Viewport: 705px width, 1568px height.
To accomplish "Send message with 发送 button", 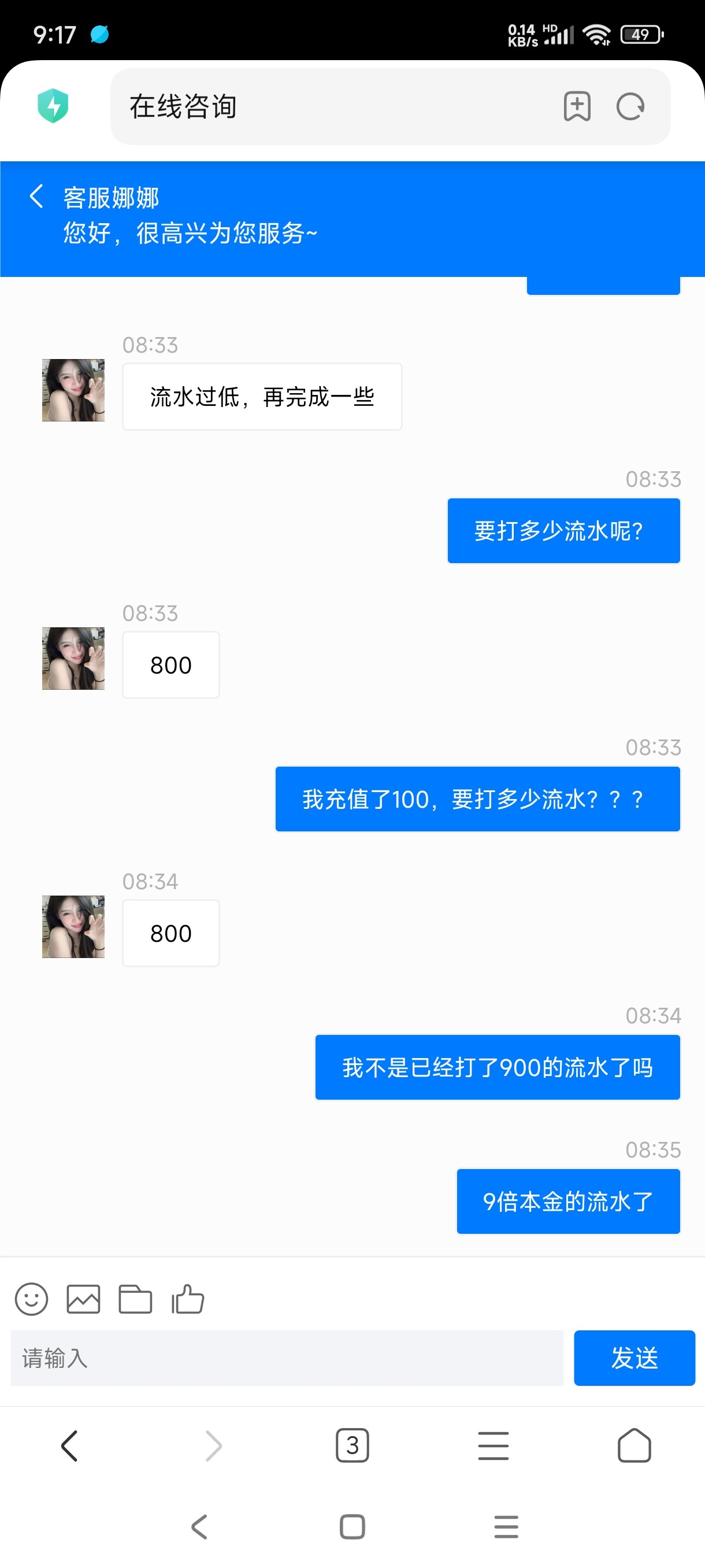I will 634,1358.
